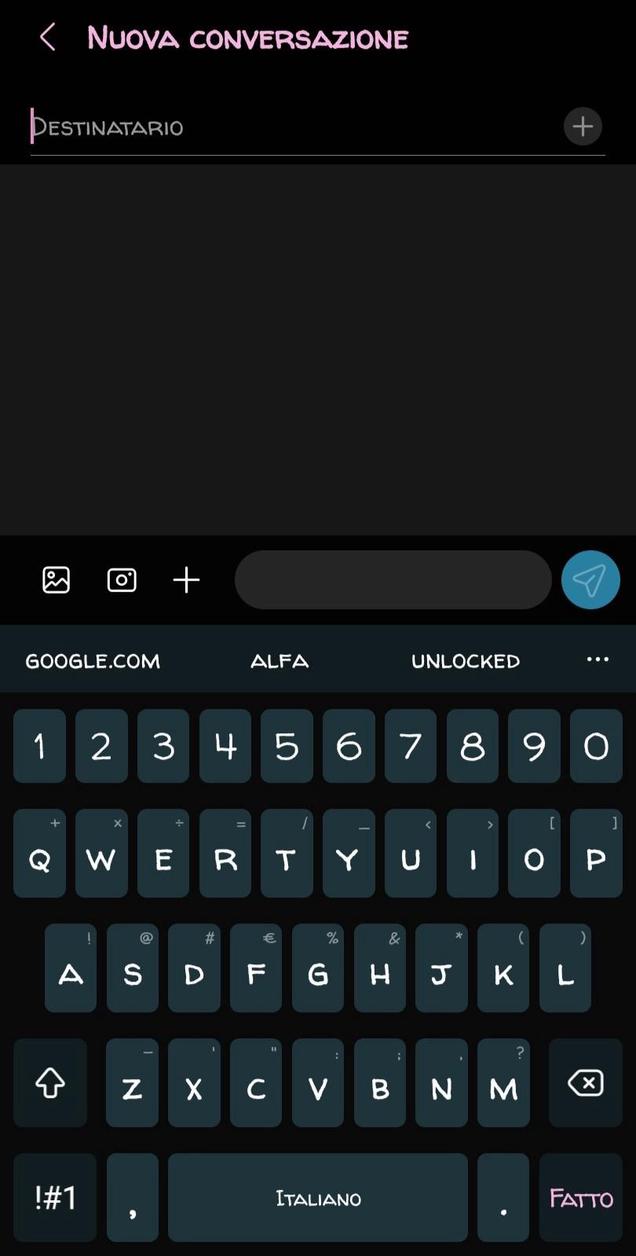
Task: Select the ALFA suggestion
Action: [x=280, y=661]
